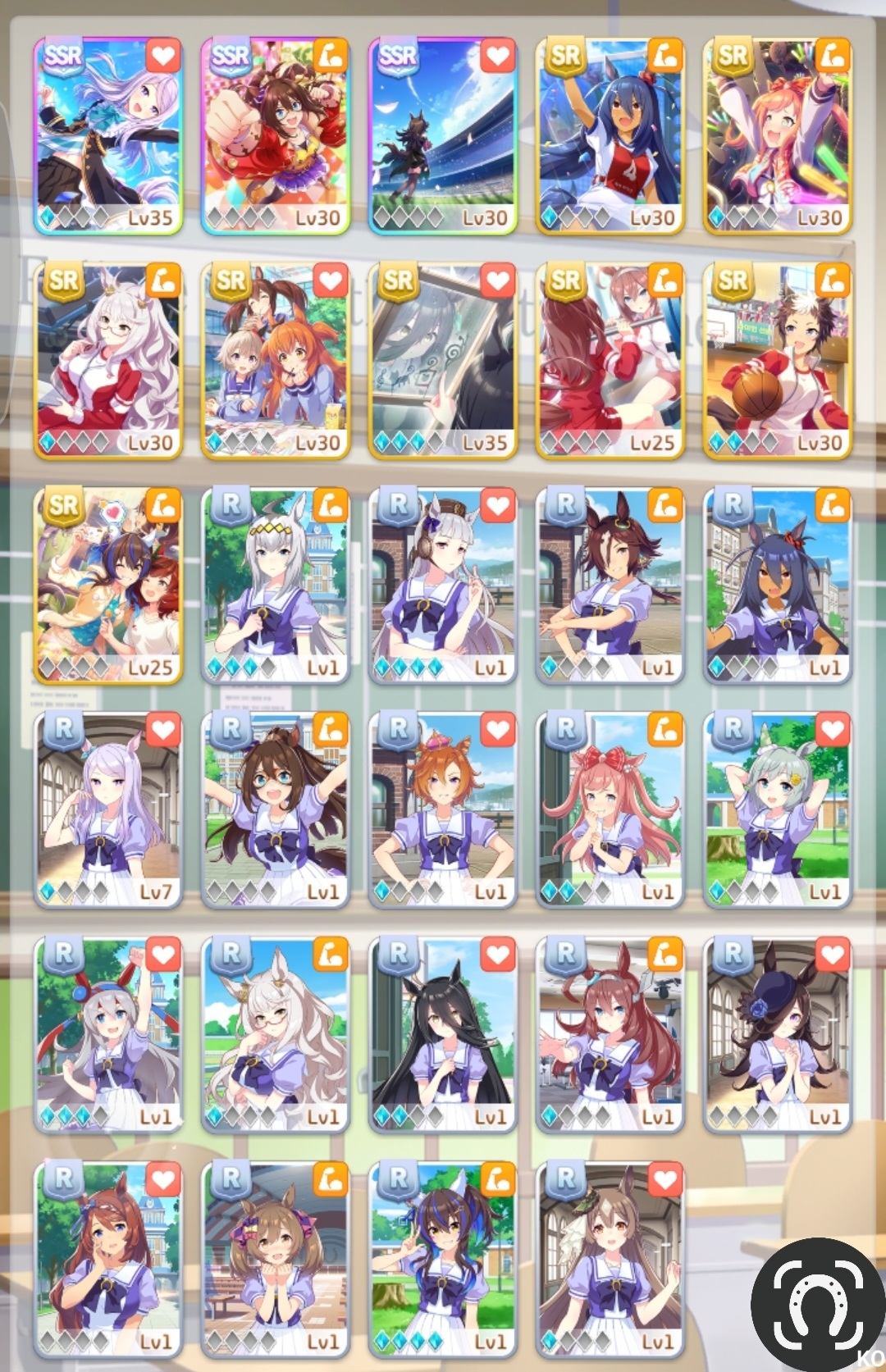Tap the R card with long black hair
Image resolution: width=886 pixels, height=1372 pixels.
point(442,1034)
